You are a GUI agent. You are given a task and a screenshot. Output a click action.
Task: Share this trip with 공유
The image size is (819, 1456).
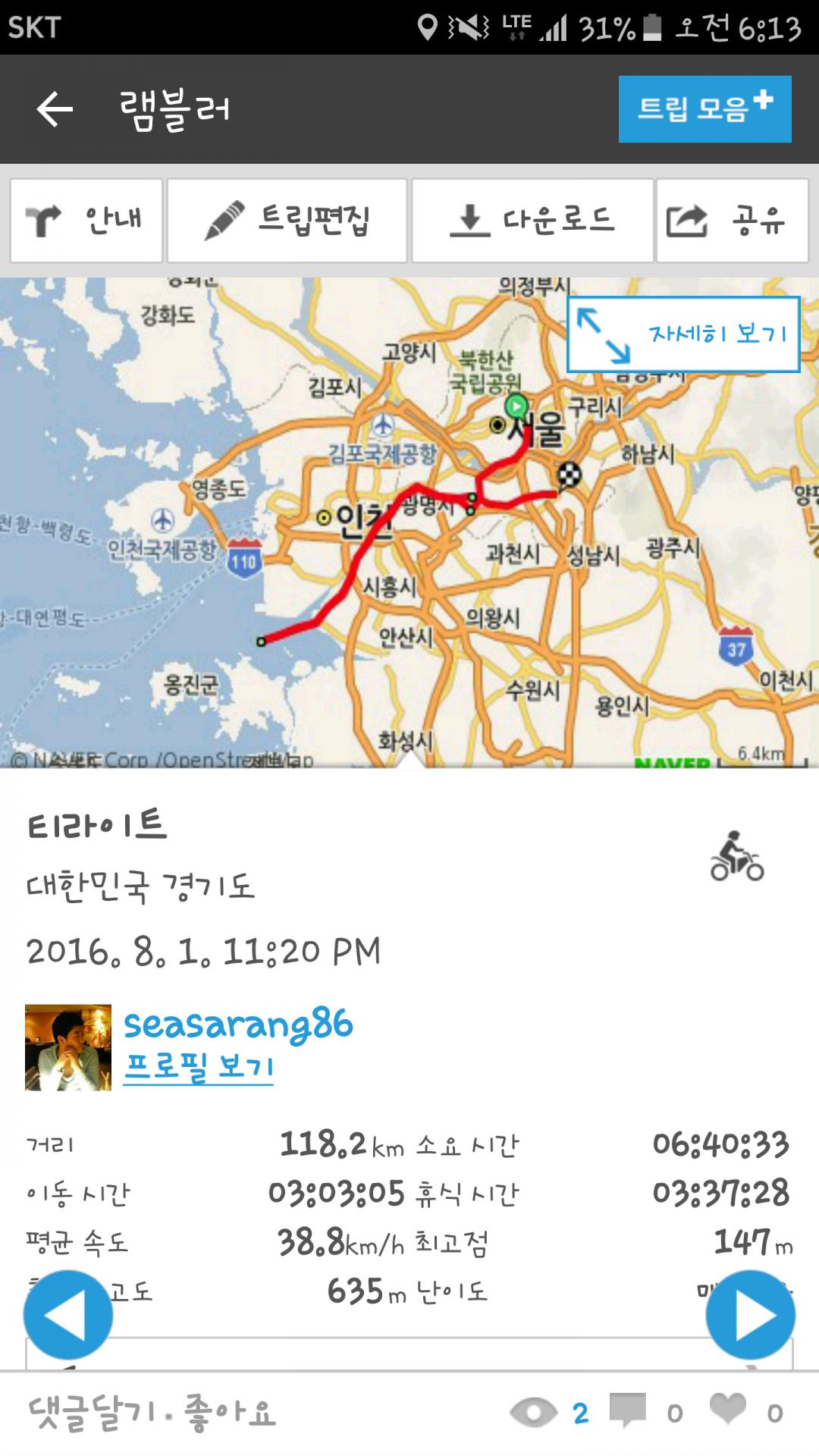[732, 221]
